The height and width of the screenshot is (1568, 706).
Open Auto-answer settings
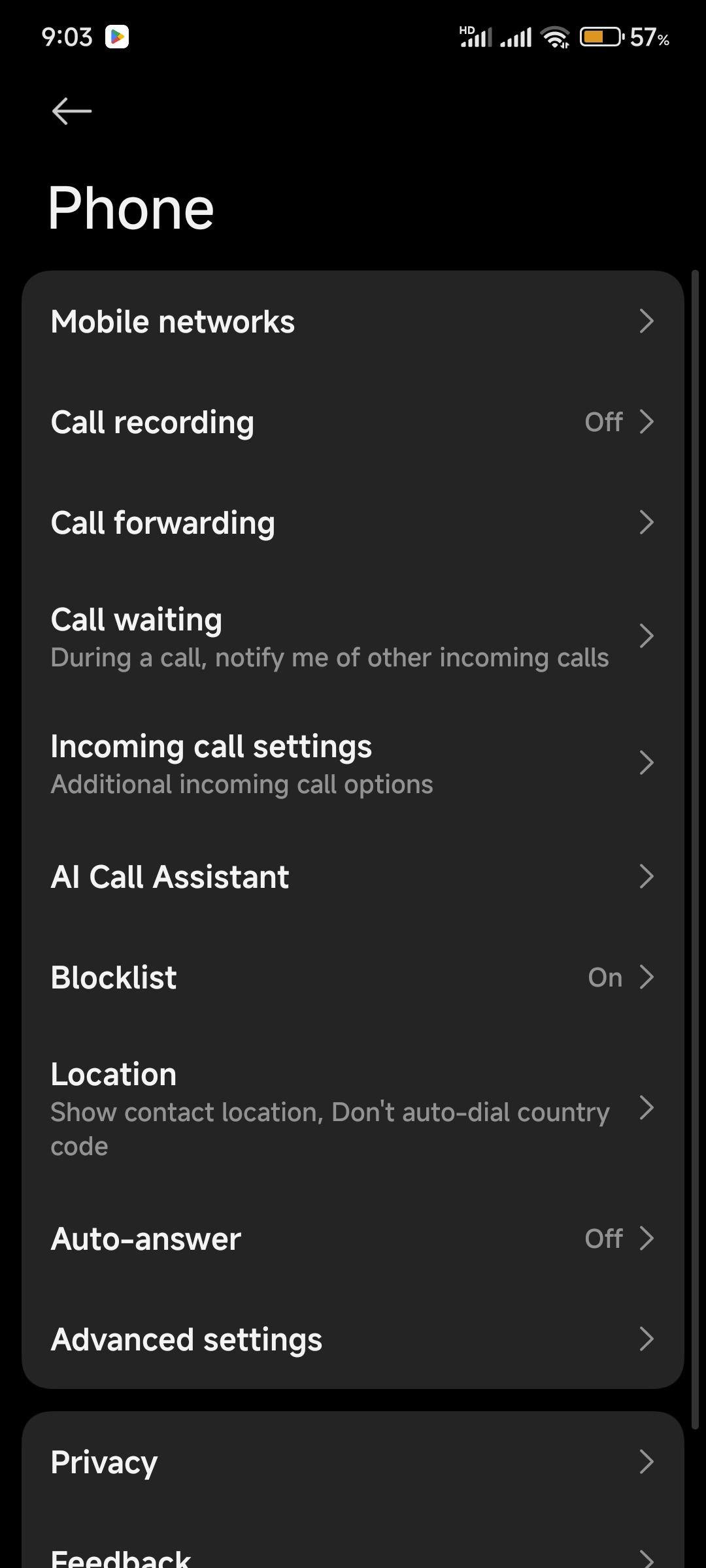coord(353,1239)
